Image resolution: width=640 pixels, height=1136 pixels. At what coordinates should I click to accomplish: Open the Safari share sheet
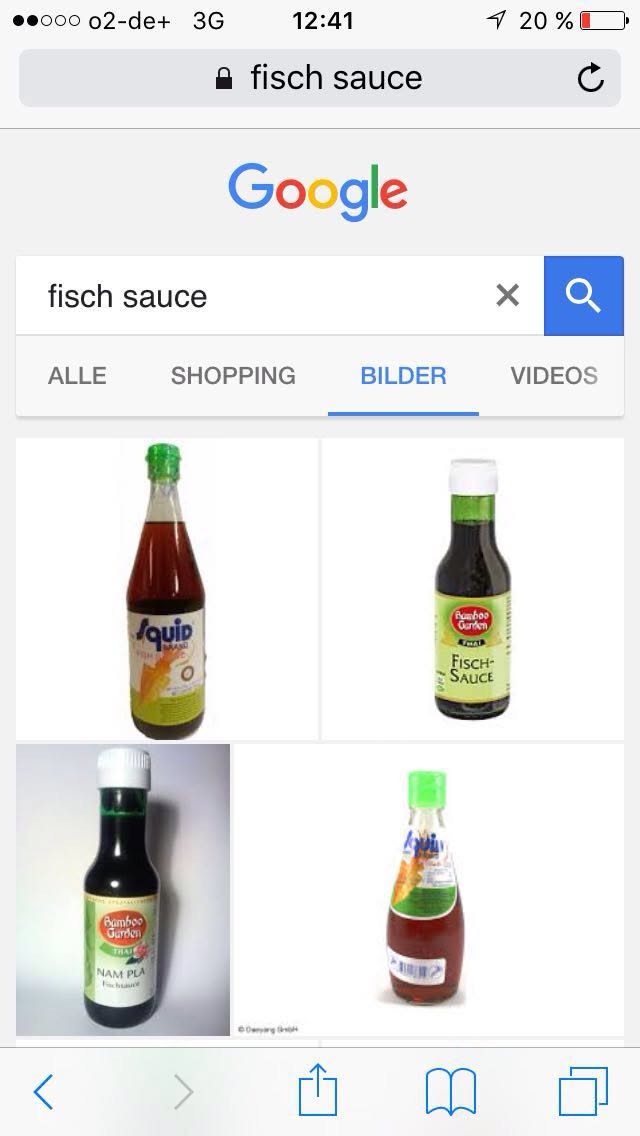(x=318, y=1090)
